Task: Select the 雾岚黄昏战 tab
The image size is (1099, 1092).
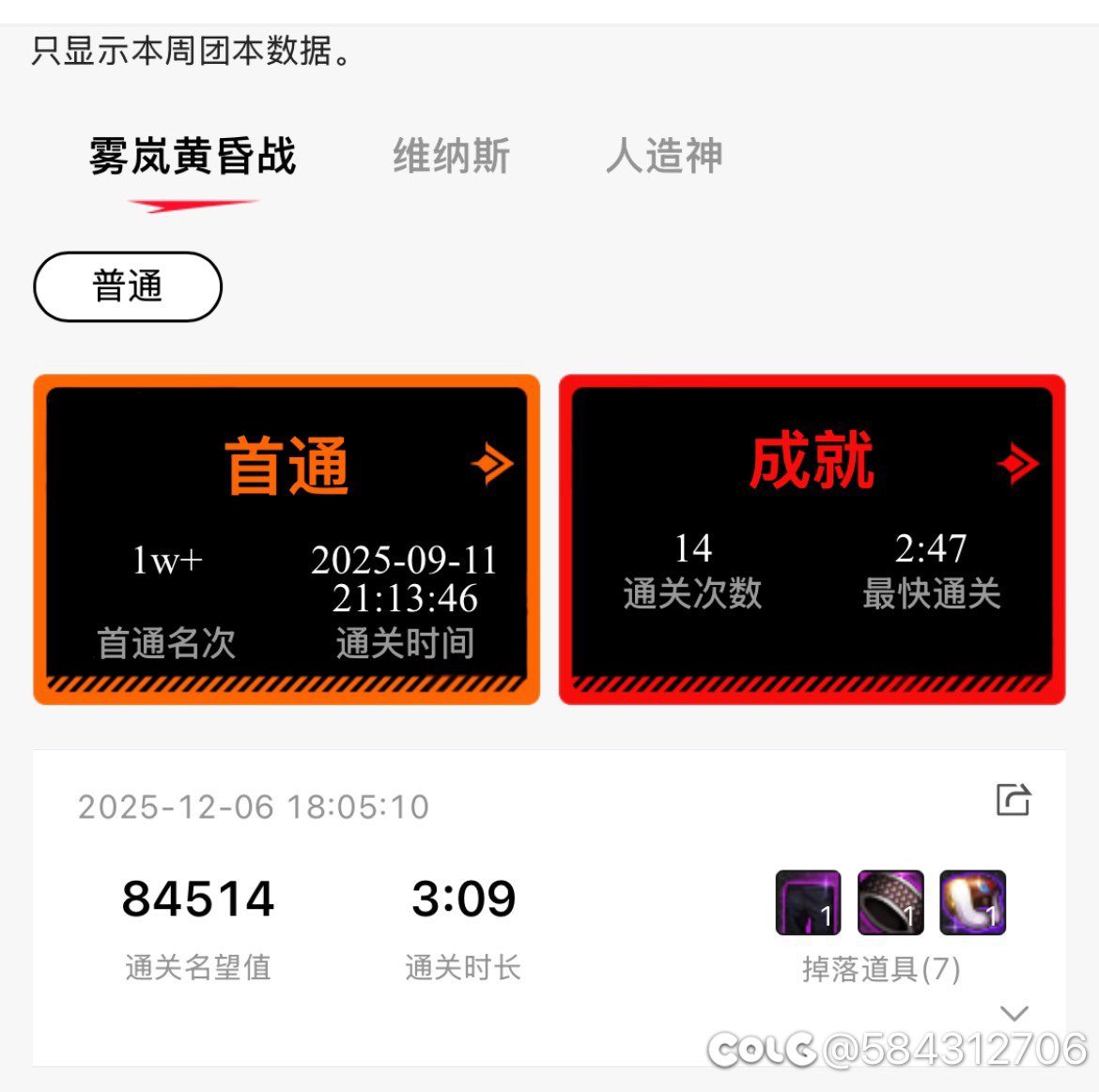Action: pos(193,156)
